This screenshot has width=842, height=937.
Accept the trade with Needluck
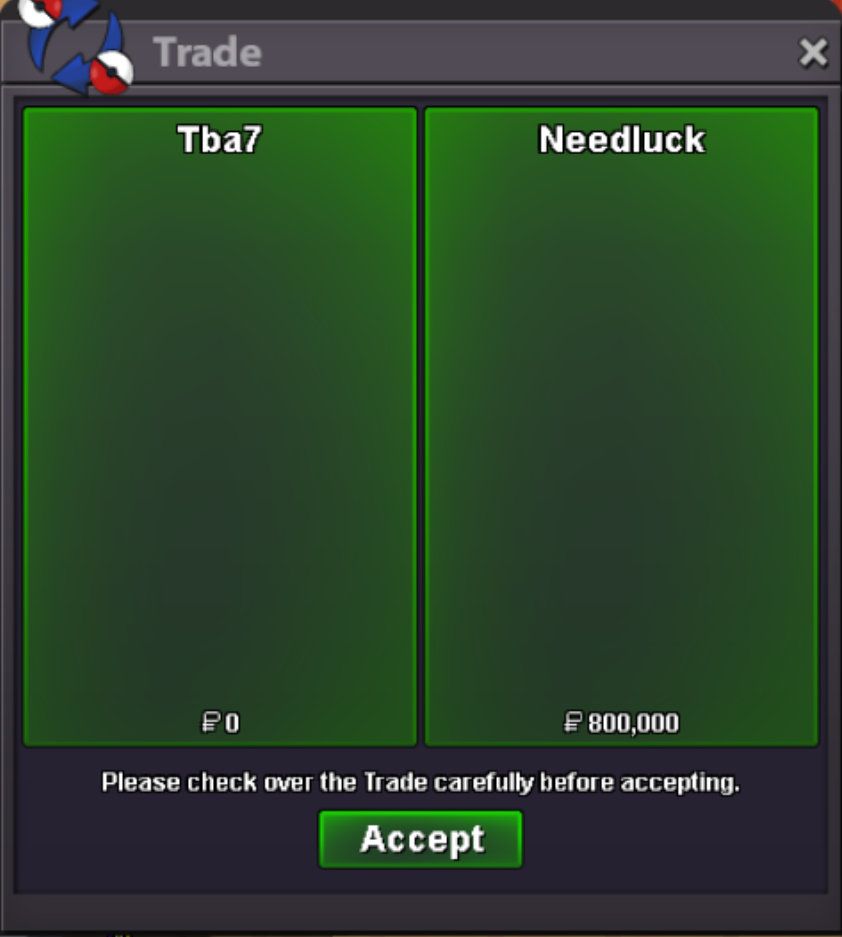coord(421,839)
